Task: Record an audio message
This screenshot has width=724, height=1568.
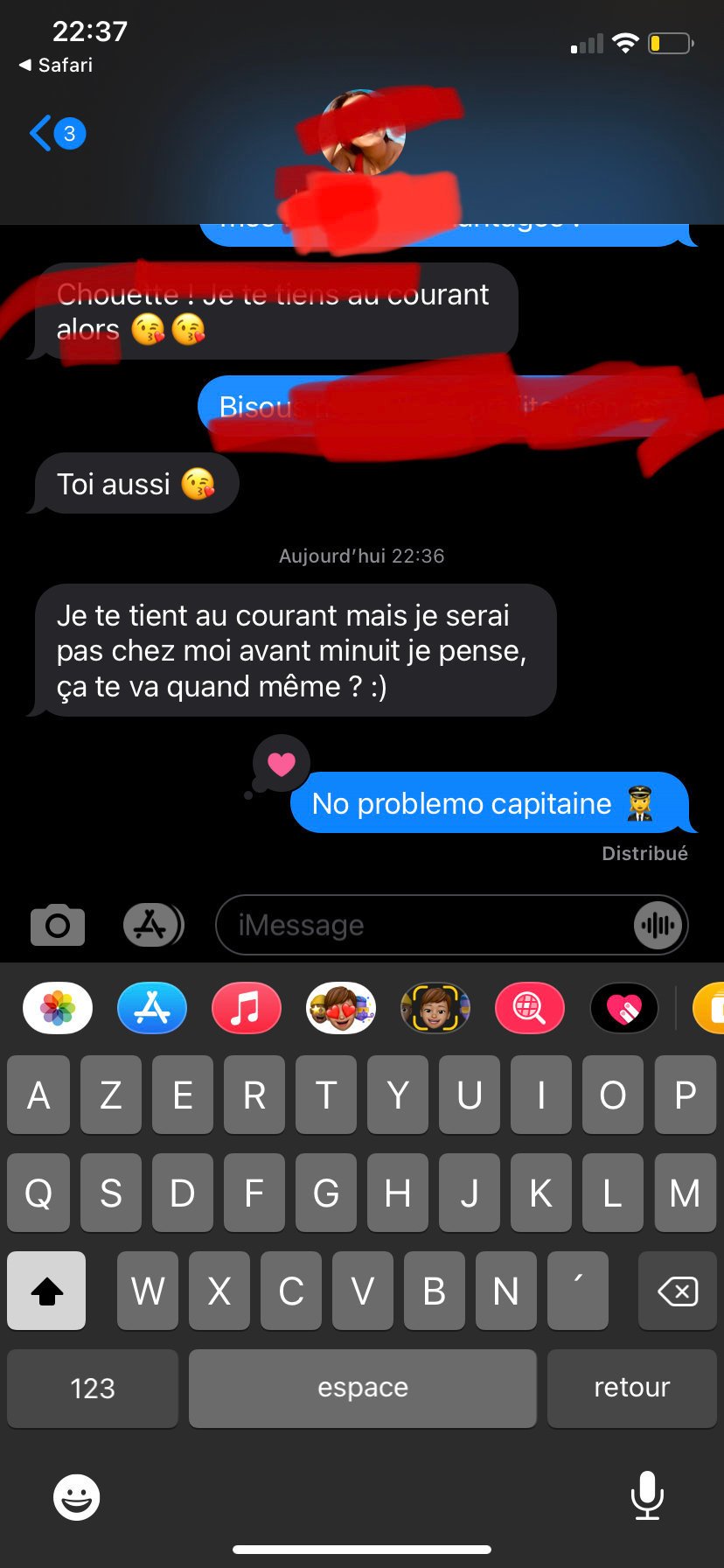Action: tap(658, 925)
